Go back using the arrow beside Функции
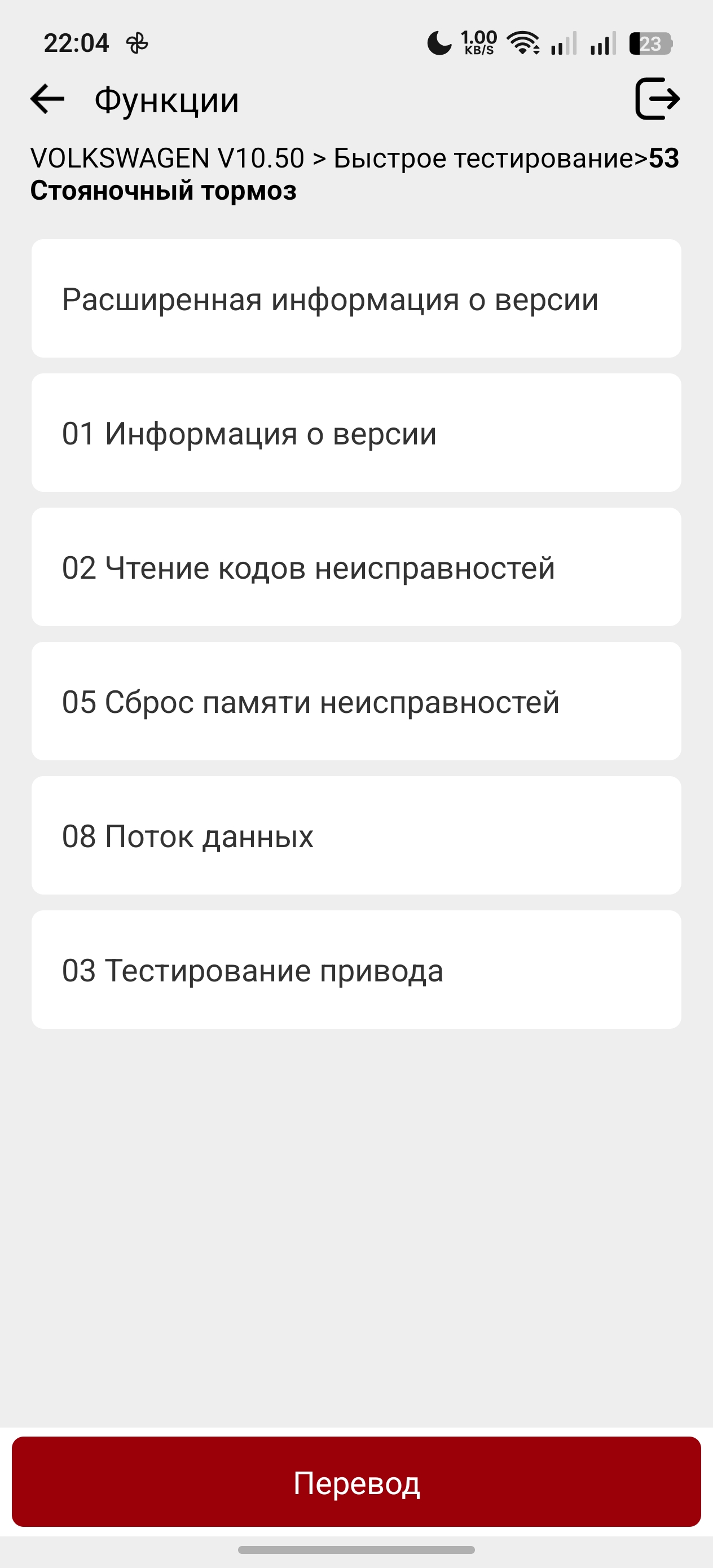 click(x=47, y=99)
